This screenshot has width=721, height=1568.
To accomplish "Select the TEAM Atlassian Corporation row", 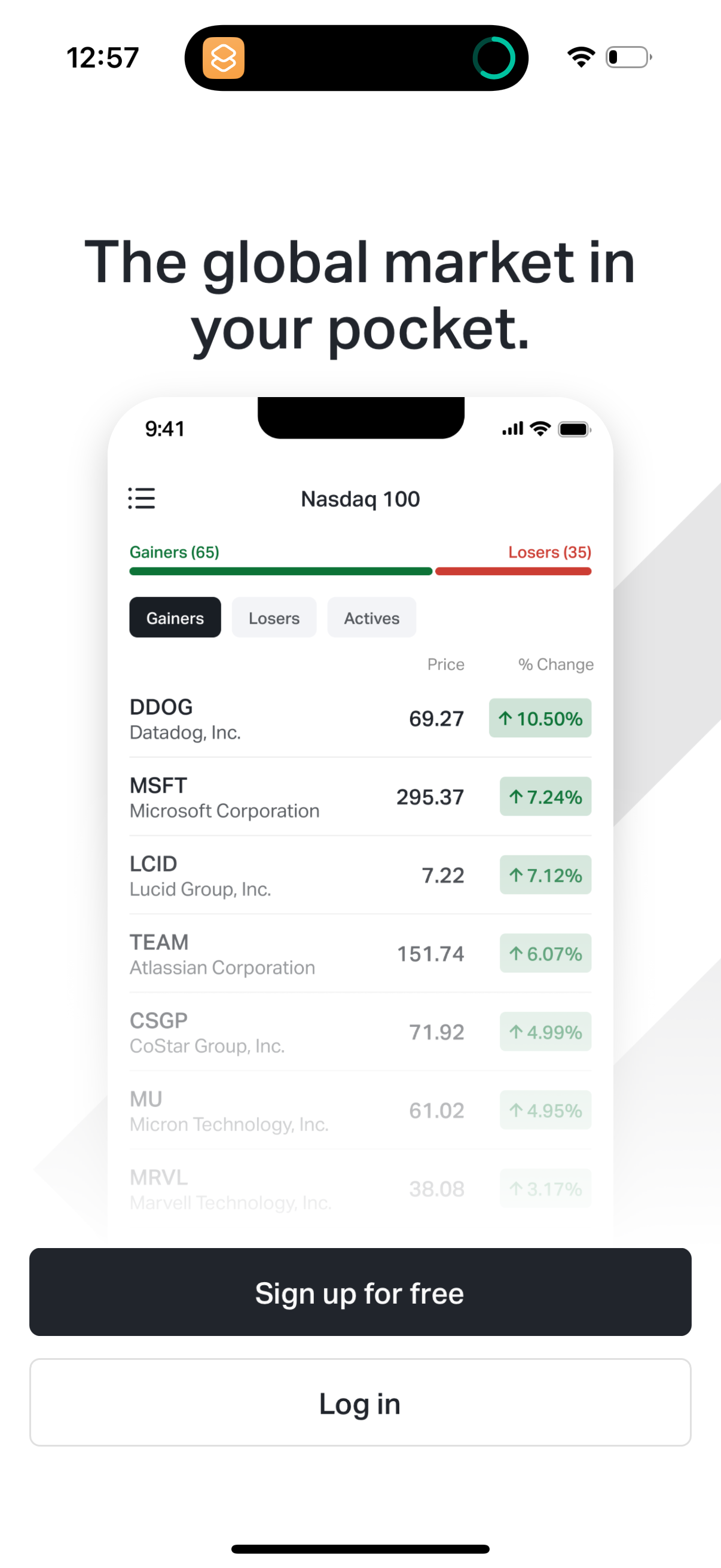I will pyautogui.click(x=360, y=953).
